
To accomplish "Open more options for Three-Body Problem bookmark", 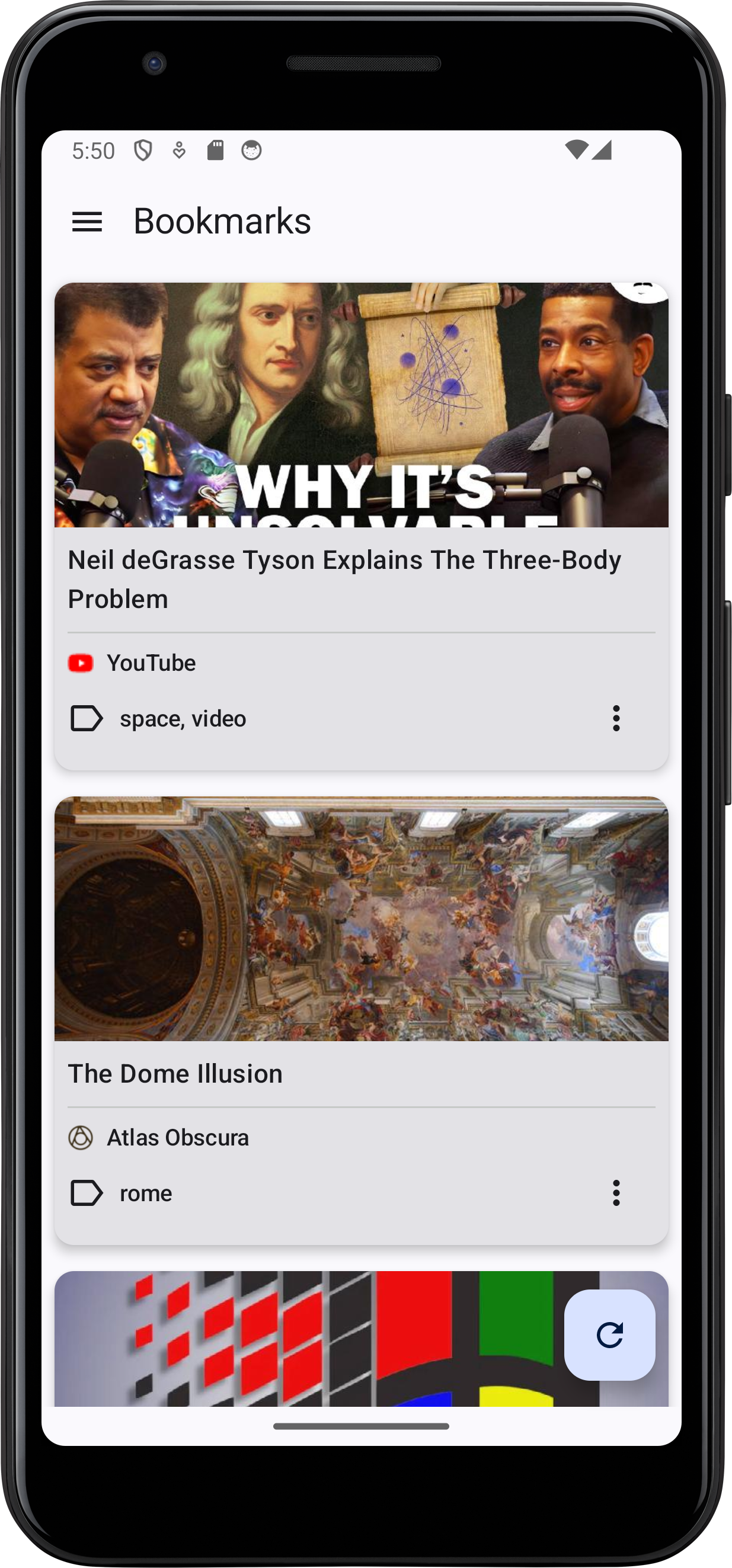I will click(616, 718).
